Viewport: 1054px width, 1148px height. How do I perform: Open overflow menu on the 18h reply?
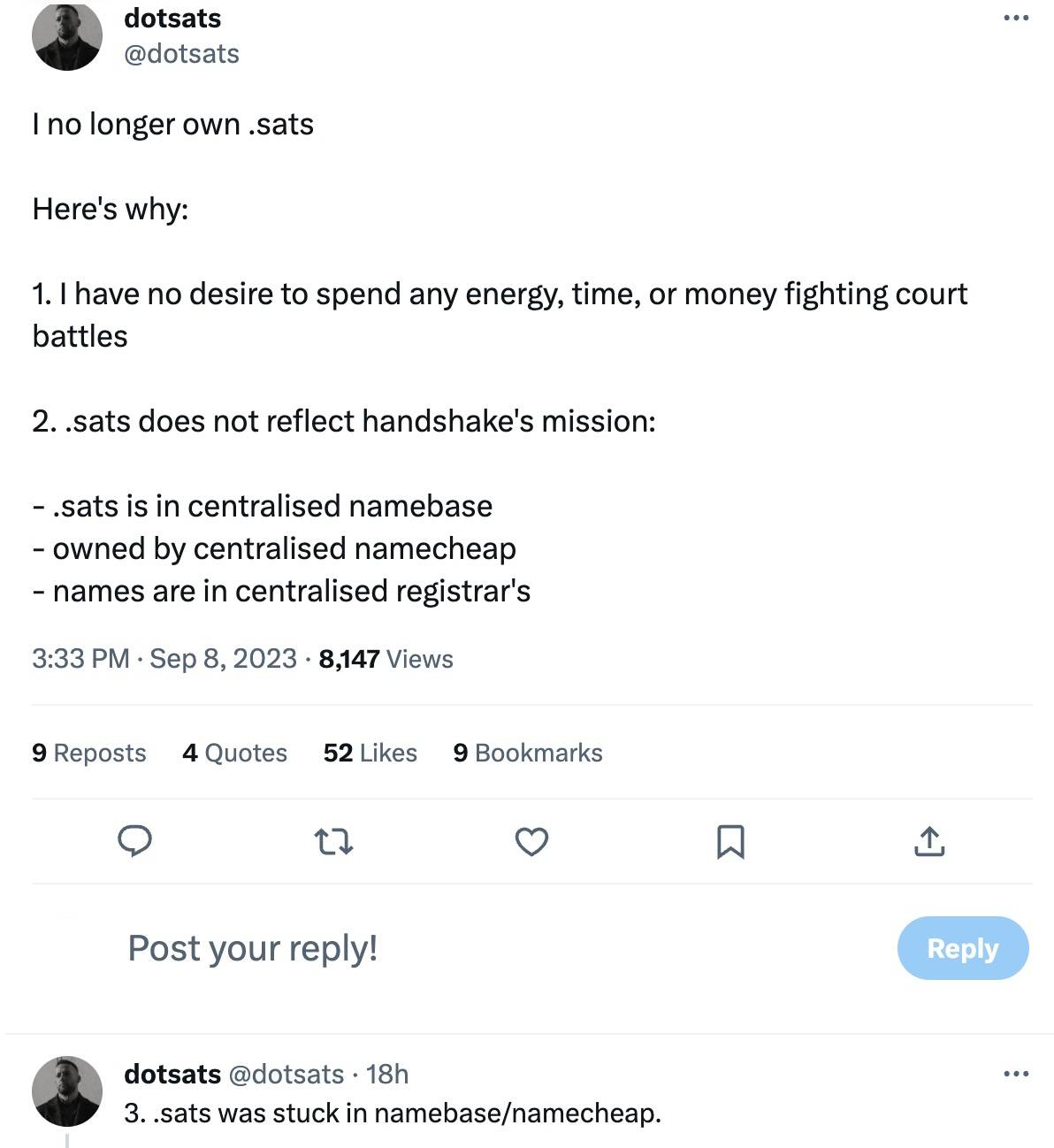click(x=1016, y=1074)
